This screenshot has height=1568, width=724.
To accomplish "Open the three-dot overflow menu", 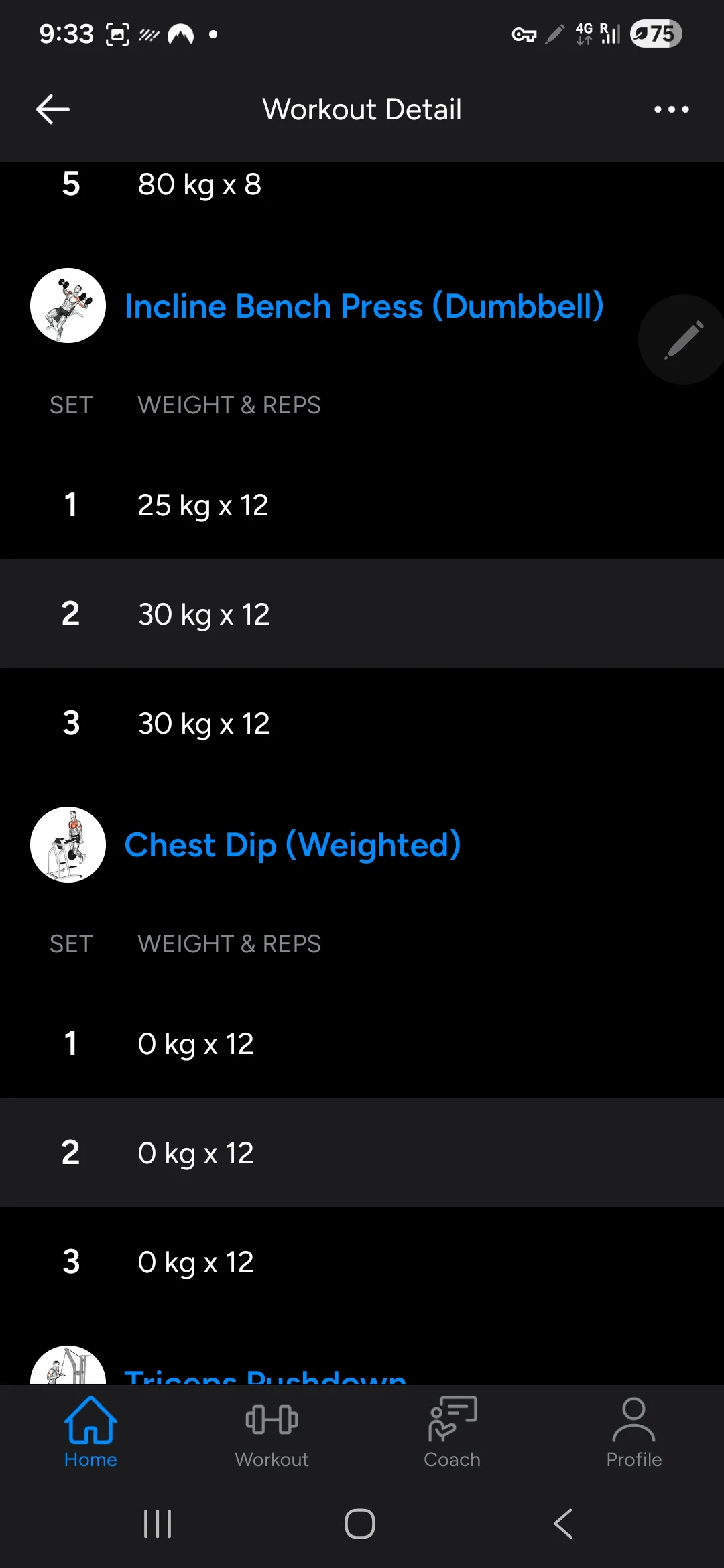I will tap(671, 109).
